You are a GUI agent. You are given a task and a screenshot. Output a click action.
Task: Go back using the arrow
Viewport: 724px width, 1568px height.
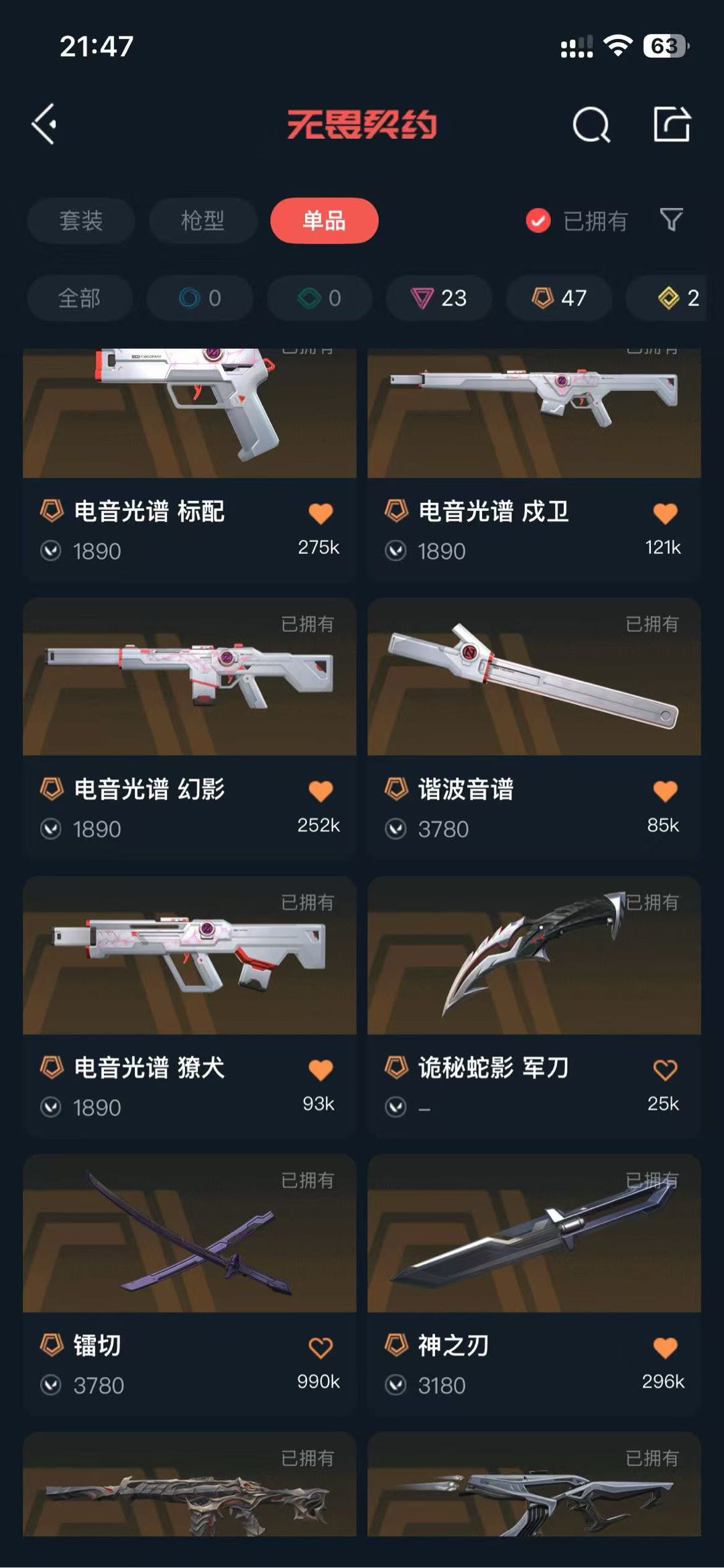45,124
